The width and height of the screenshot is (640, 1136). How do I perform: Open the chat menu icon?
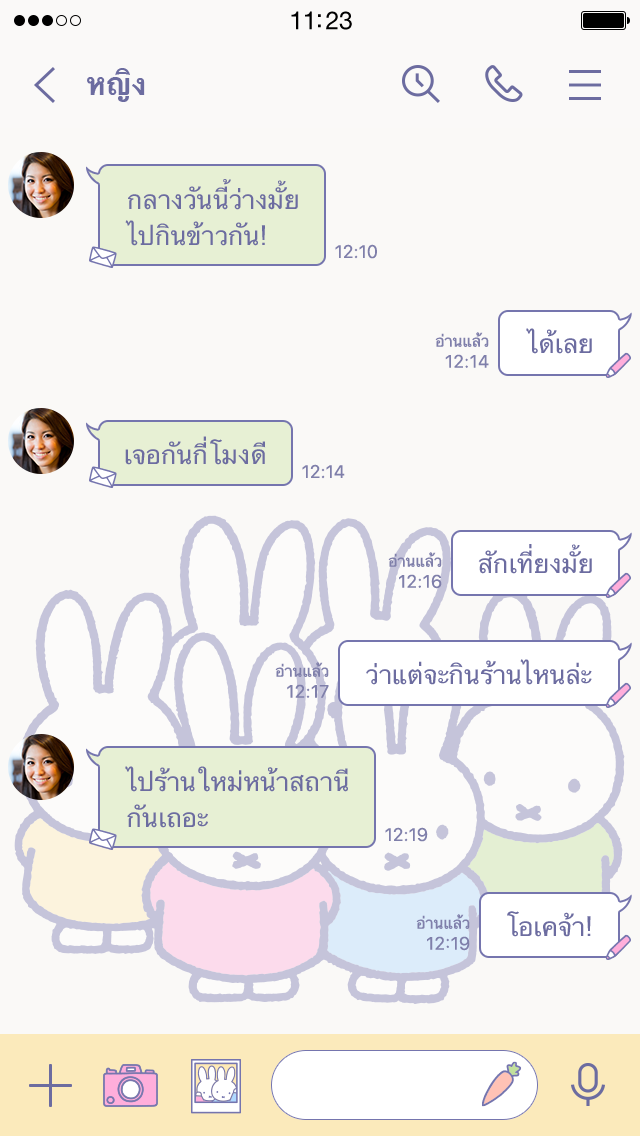pyautogui.click(x=585, y=85)
